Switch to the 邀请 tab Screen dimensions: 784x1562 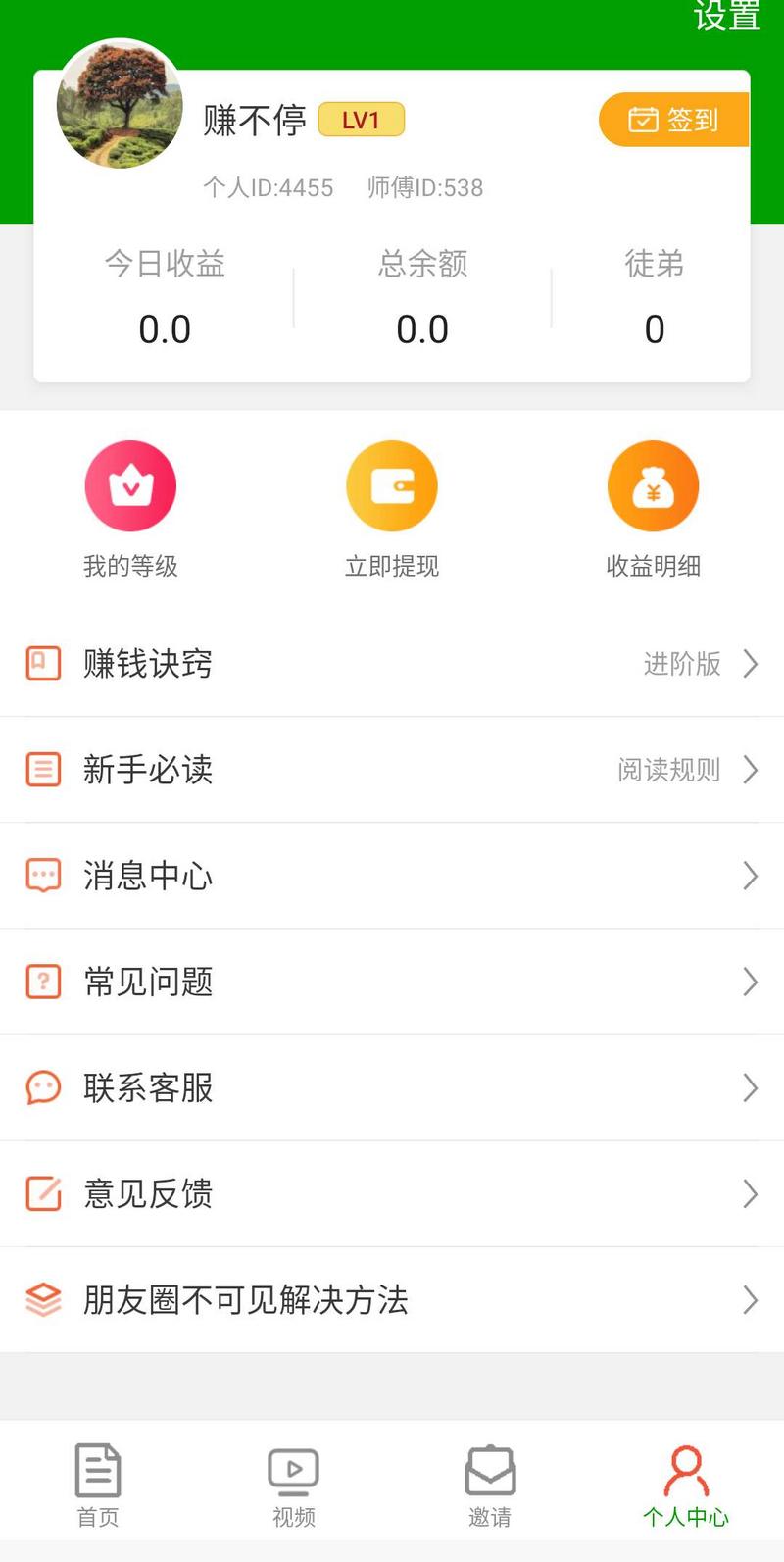tap(490, 1486)
